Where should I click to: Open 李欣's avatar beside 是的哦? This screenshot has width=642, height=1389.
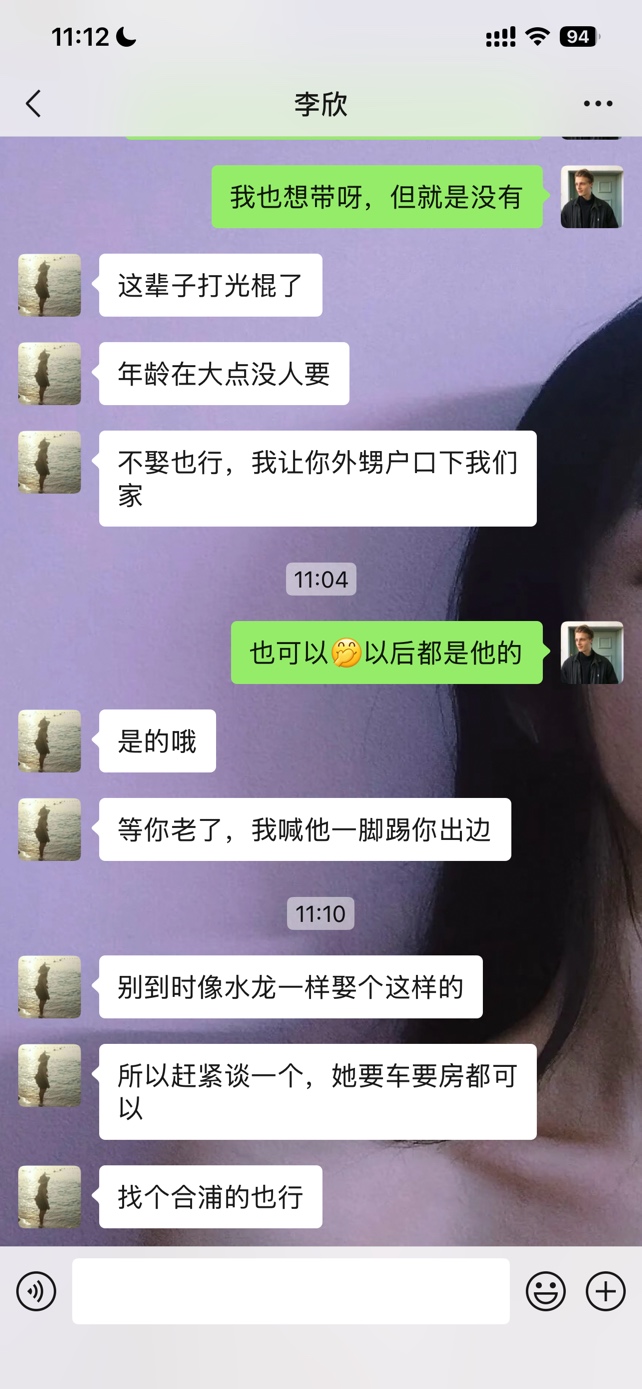pos(50,741)
